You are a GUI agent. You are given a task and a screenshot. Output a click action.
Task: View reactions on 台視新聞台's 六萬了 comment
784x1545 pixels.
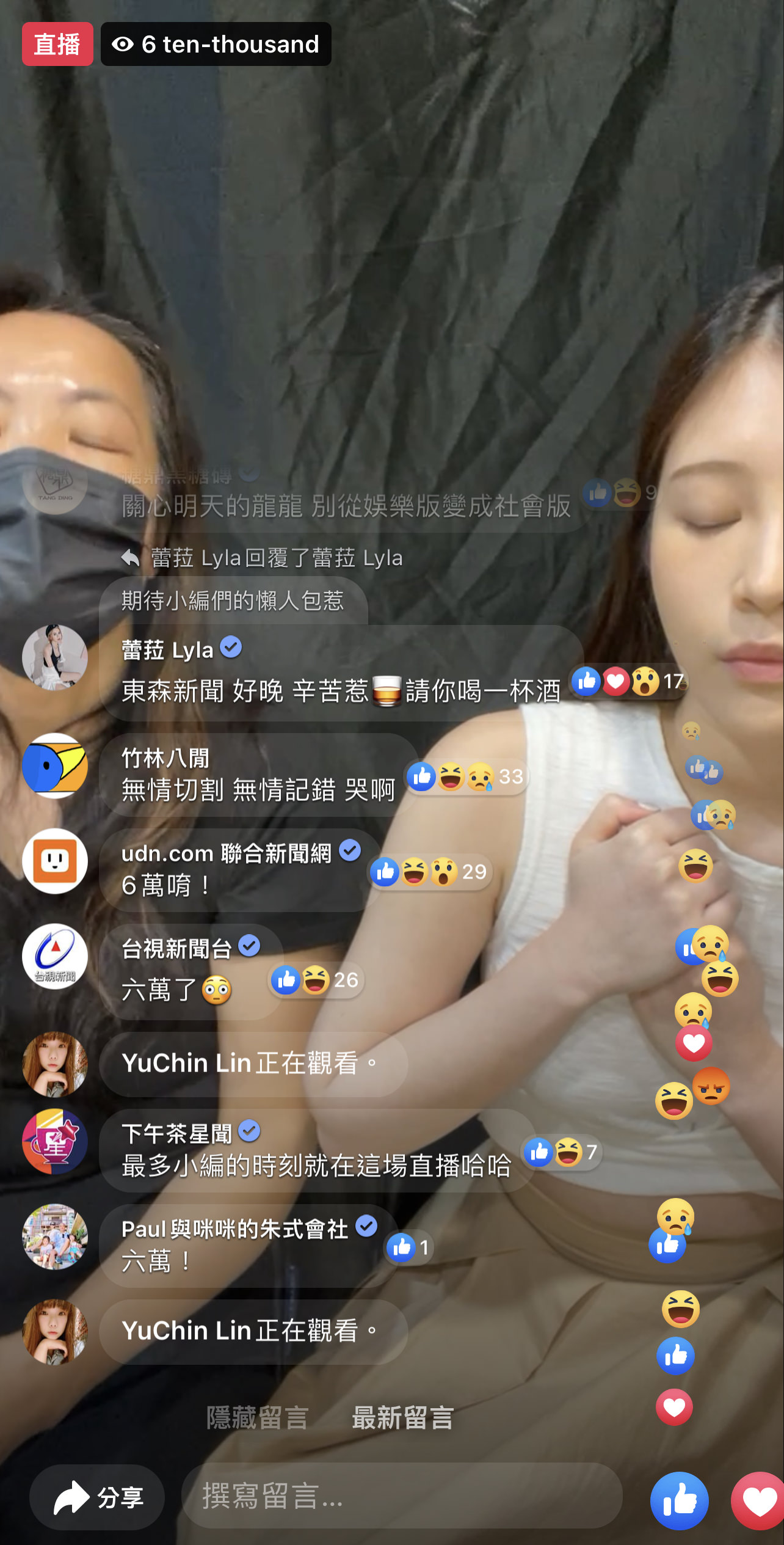(x=314, y=980)
